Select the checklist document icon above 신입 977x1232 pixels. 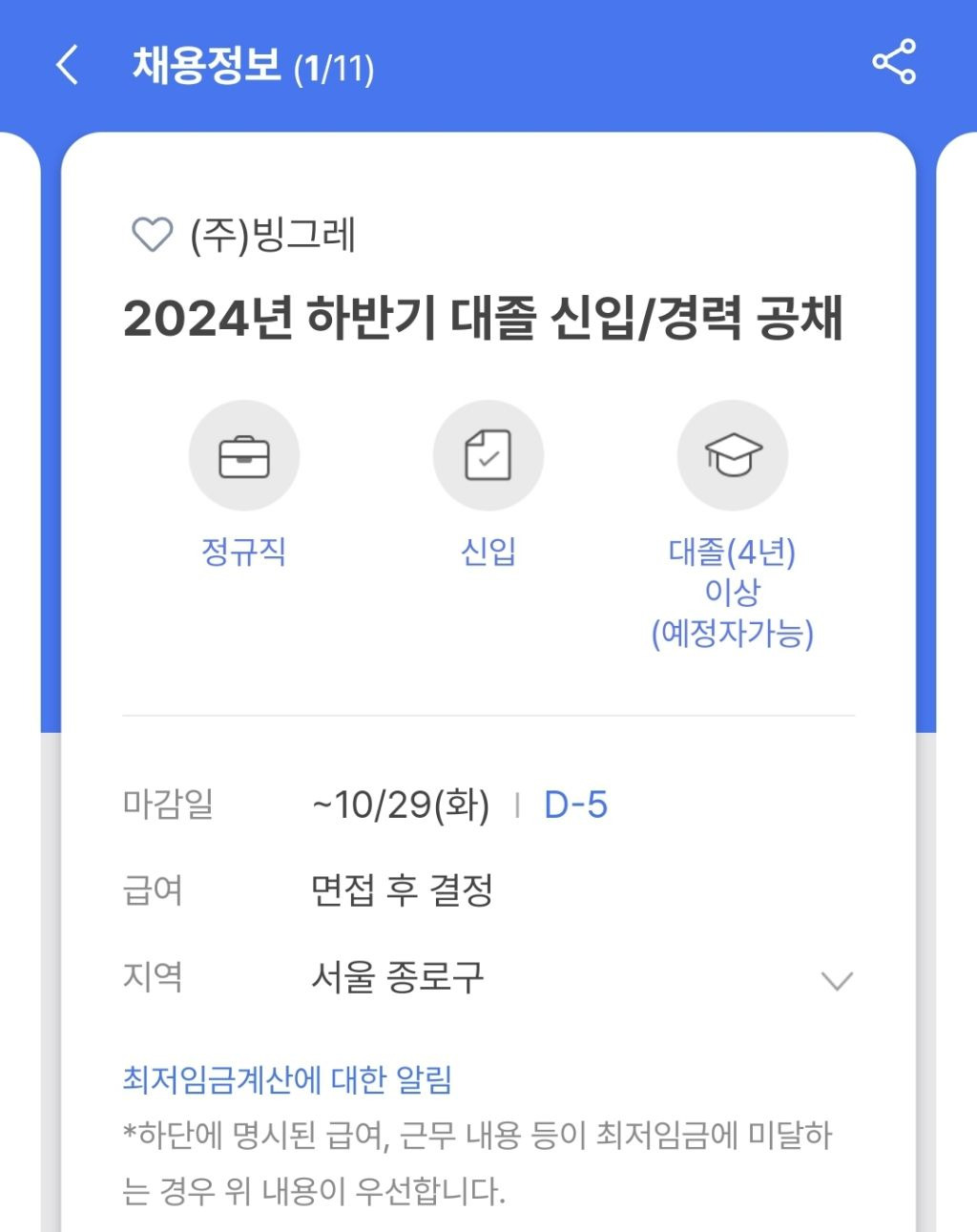pos(488,455)
